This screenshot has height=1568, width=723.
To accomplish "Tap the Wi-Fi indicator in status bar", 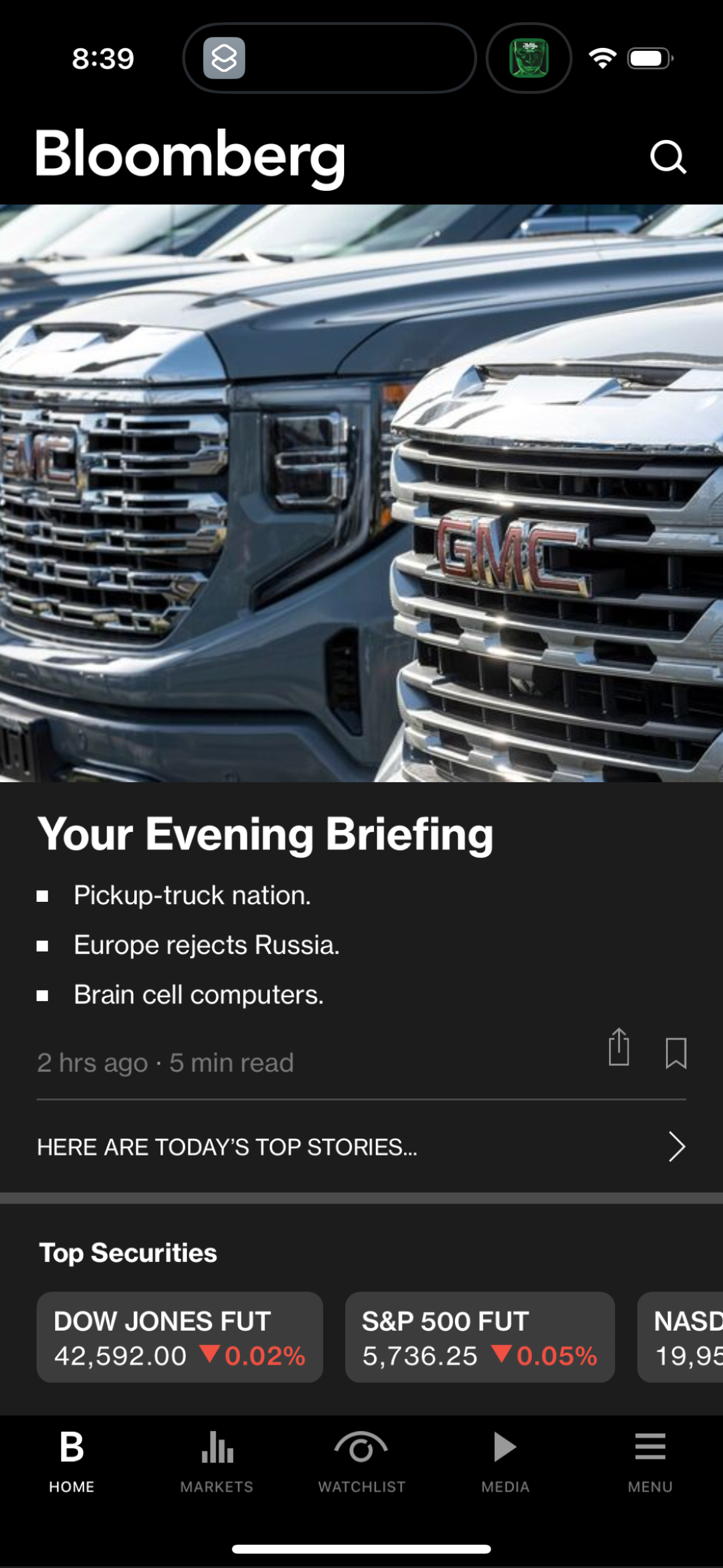I will click(602, 58).
